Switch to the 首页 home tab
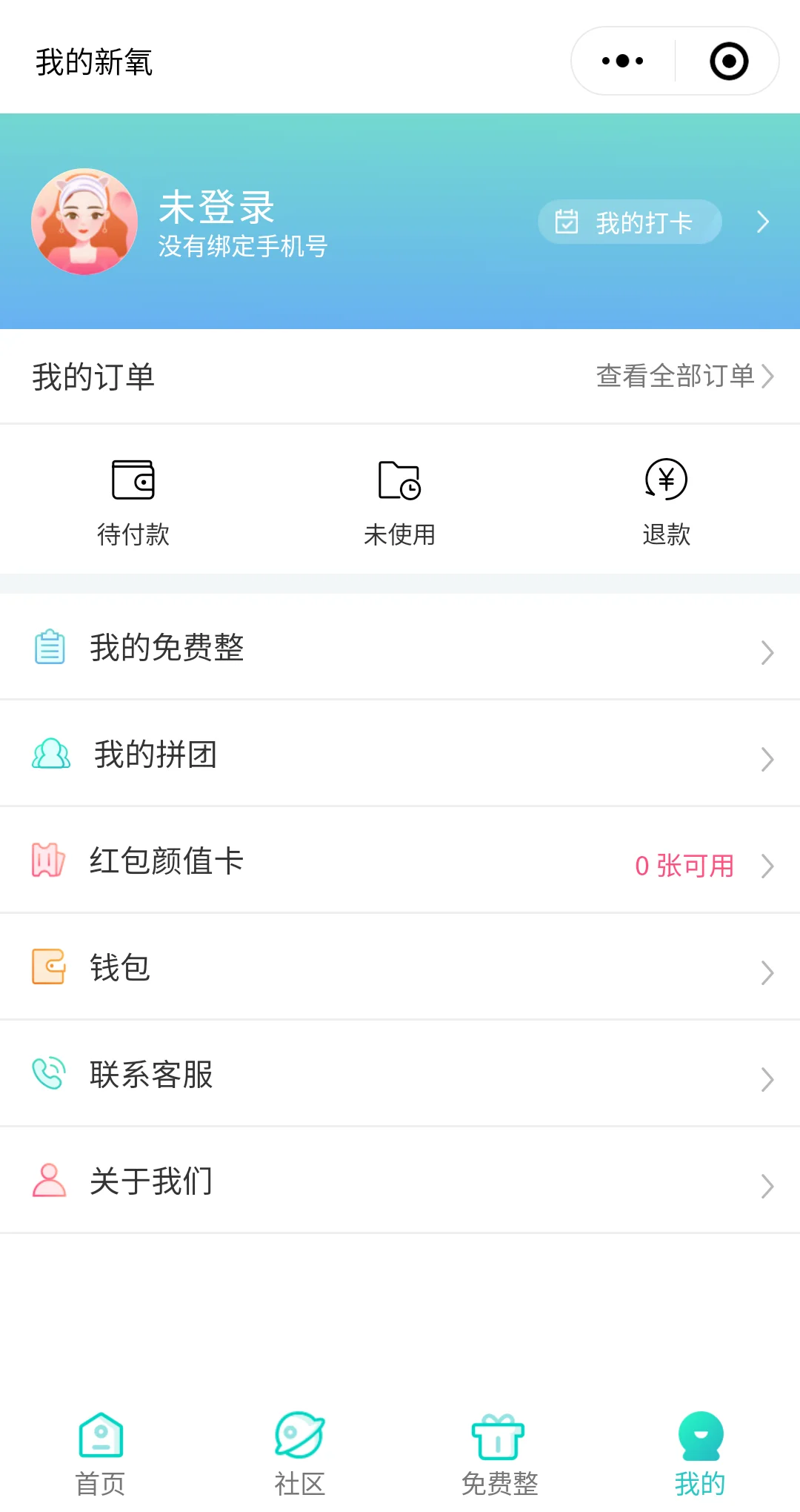This screenshot has width=800, height=1512. coord(100,1454)
